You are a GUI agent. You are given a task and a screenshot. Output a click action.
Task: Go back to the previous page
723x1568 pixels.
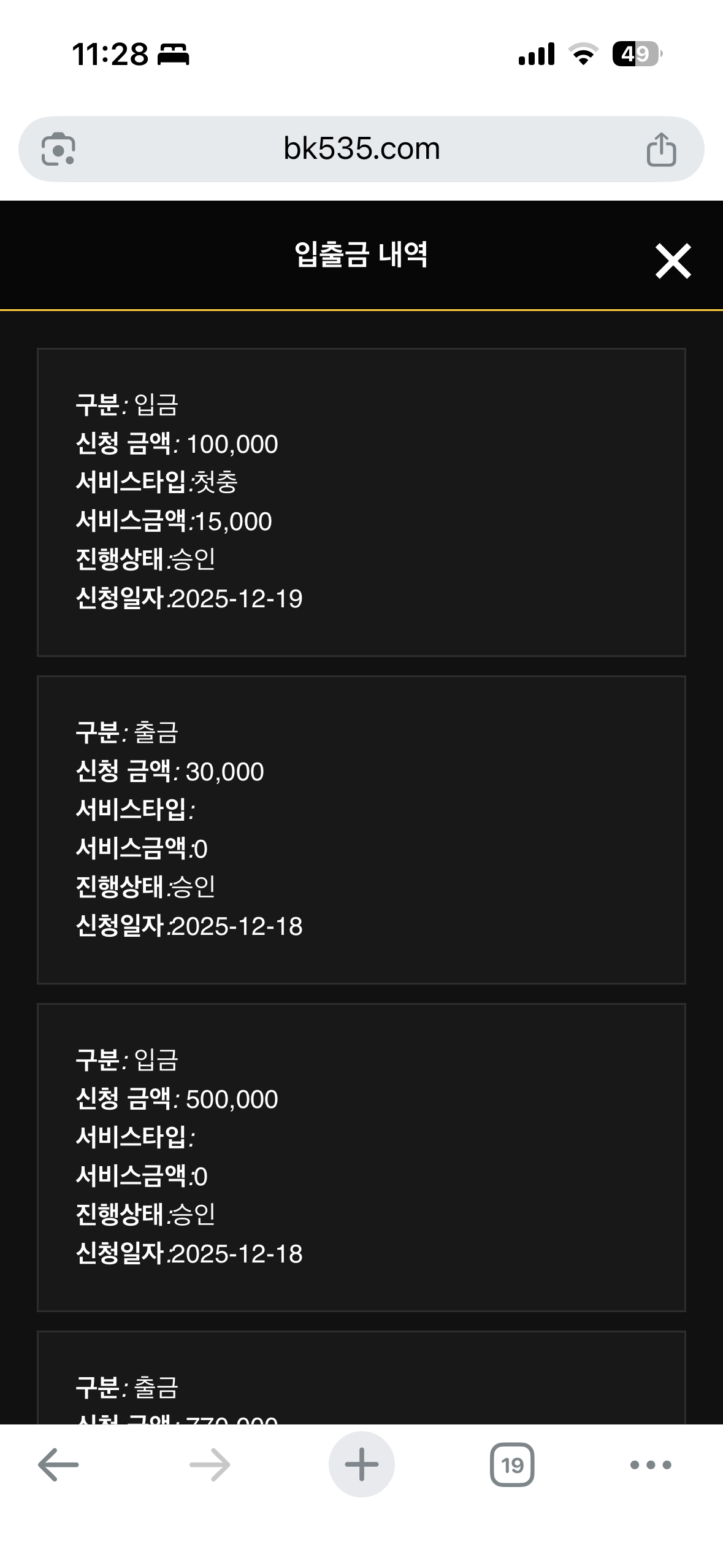click(x=58, y=1465)
